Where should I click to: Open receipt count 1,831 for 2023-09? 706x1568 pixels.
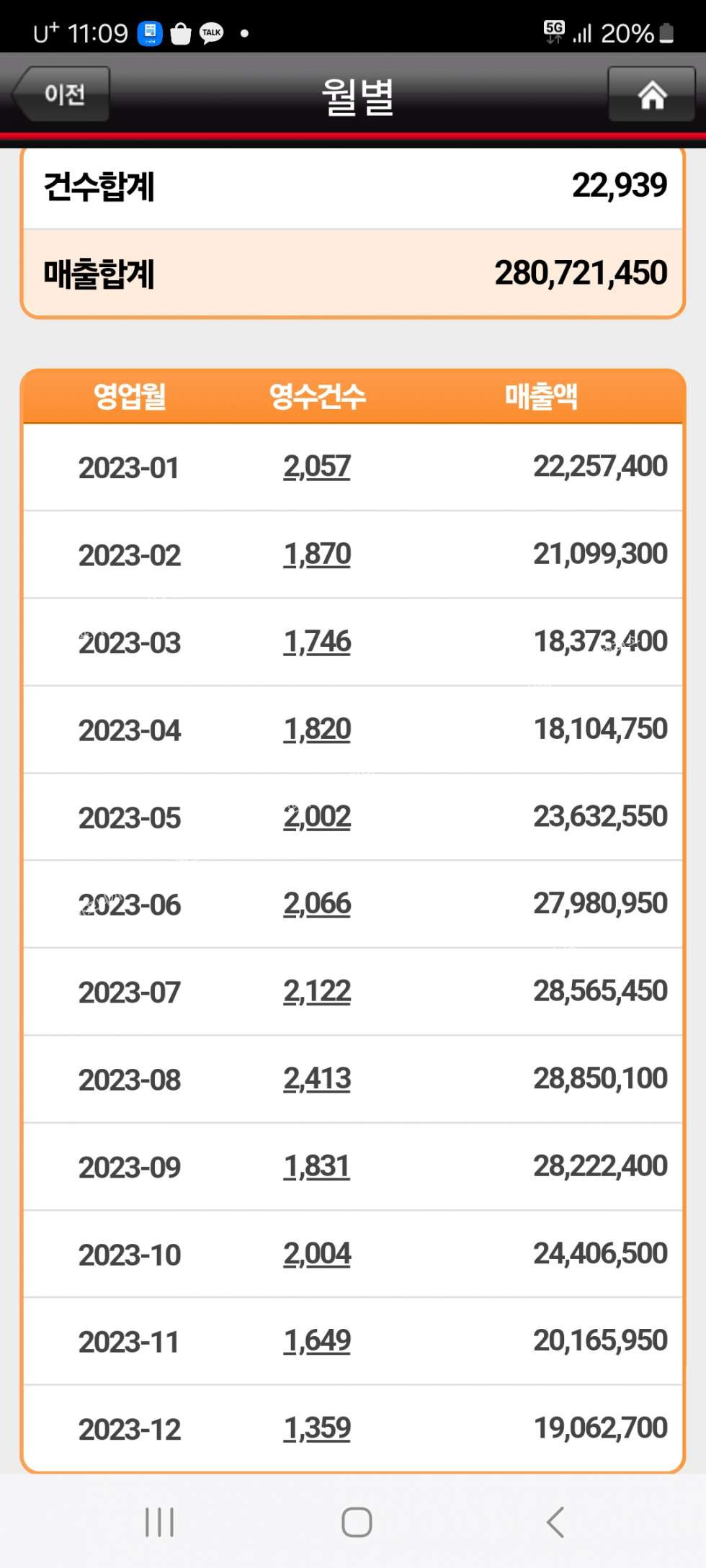point(317,1167)
